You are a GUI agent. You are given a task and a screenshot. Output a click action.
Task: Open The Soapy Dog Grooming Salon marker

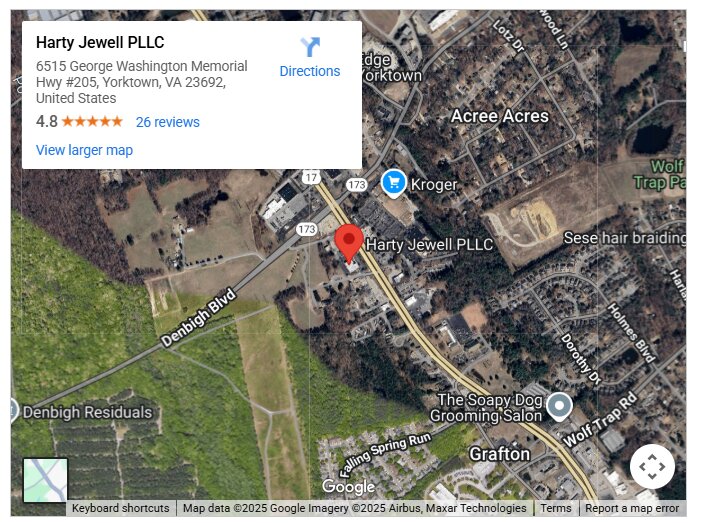point(559,406)
